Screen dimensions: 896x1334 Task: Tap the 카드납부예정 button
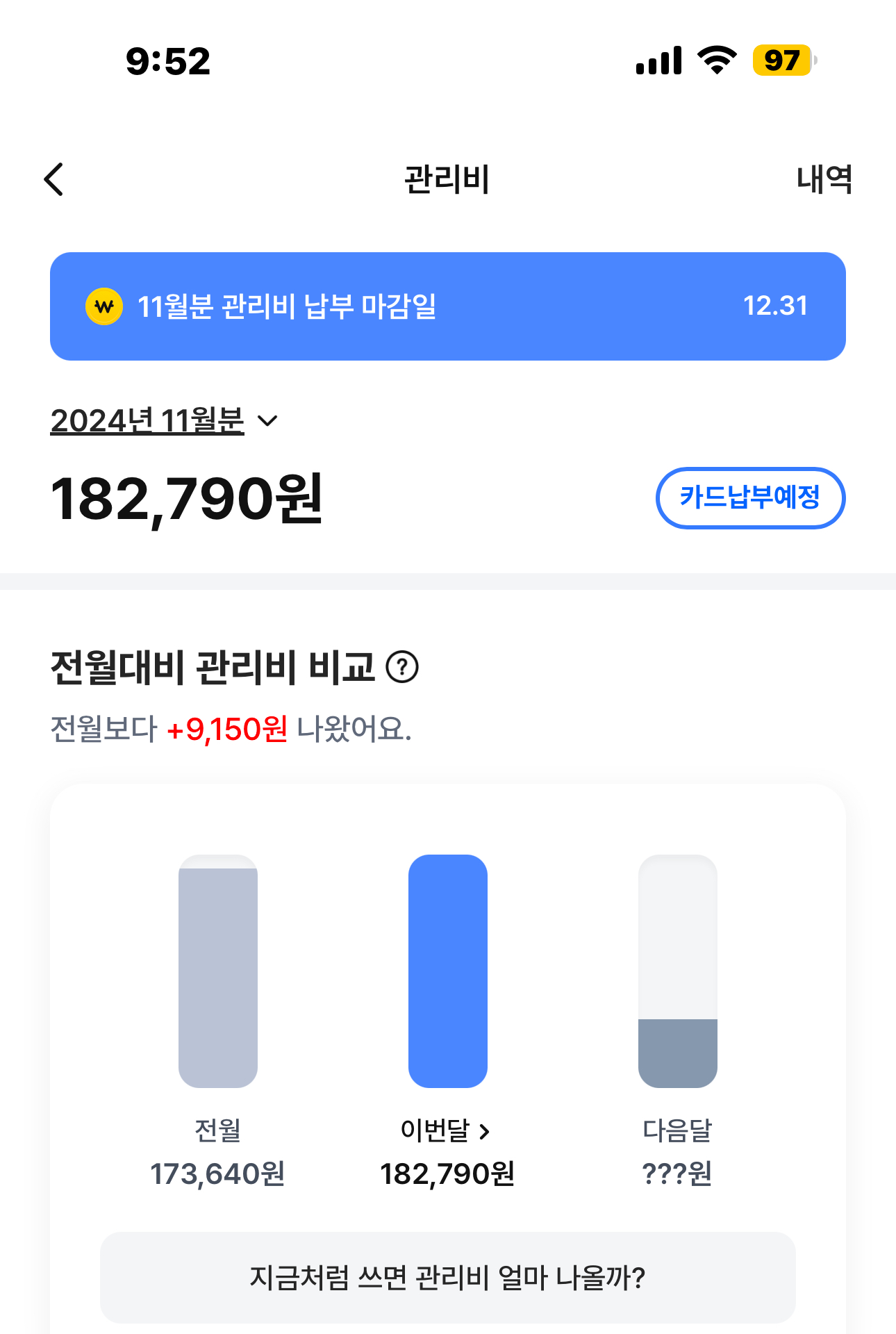[x=750, y=497]
